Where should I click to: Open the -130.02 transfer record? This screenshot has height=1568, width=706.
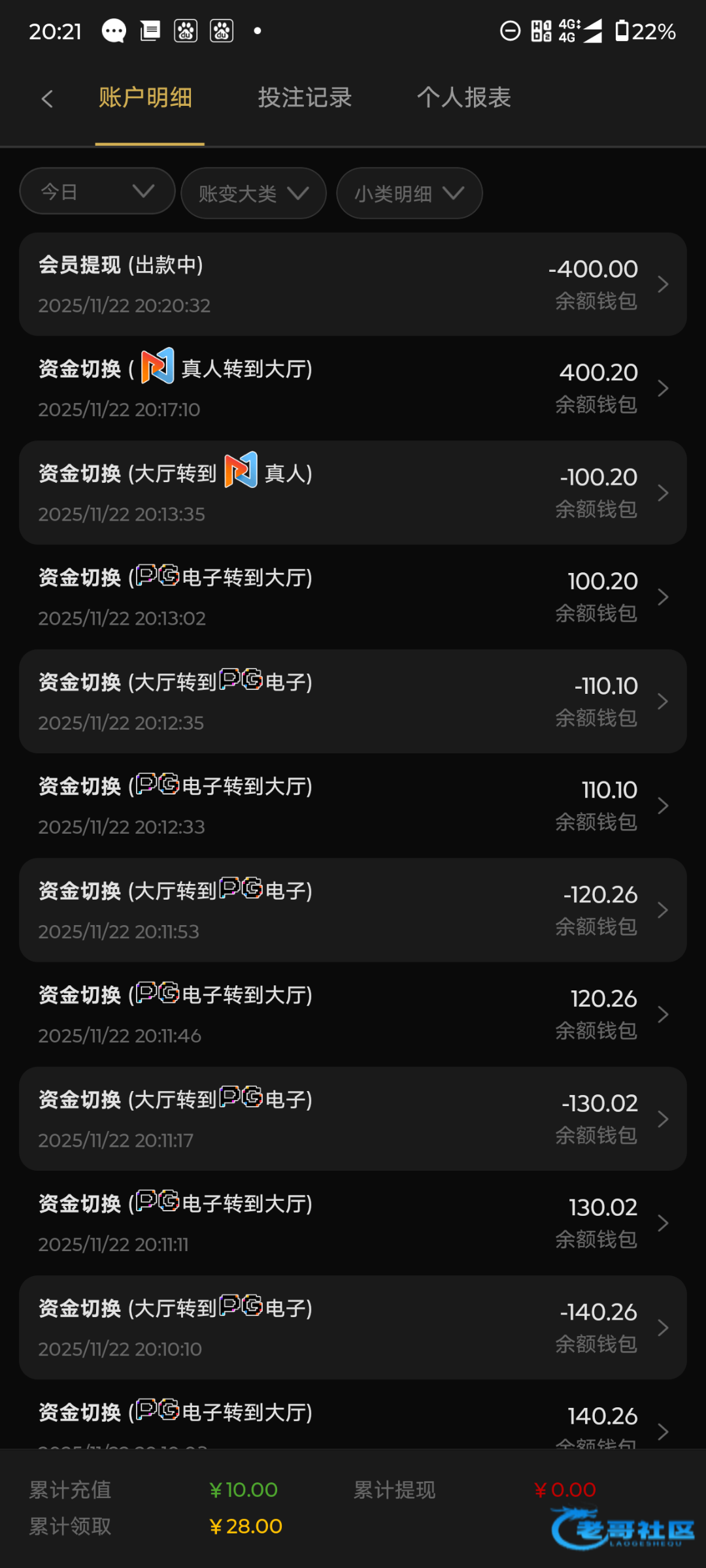[x=352, y=1119]
